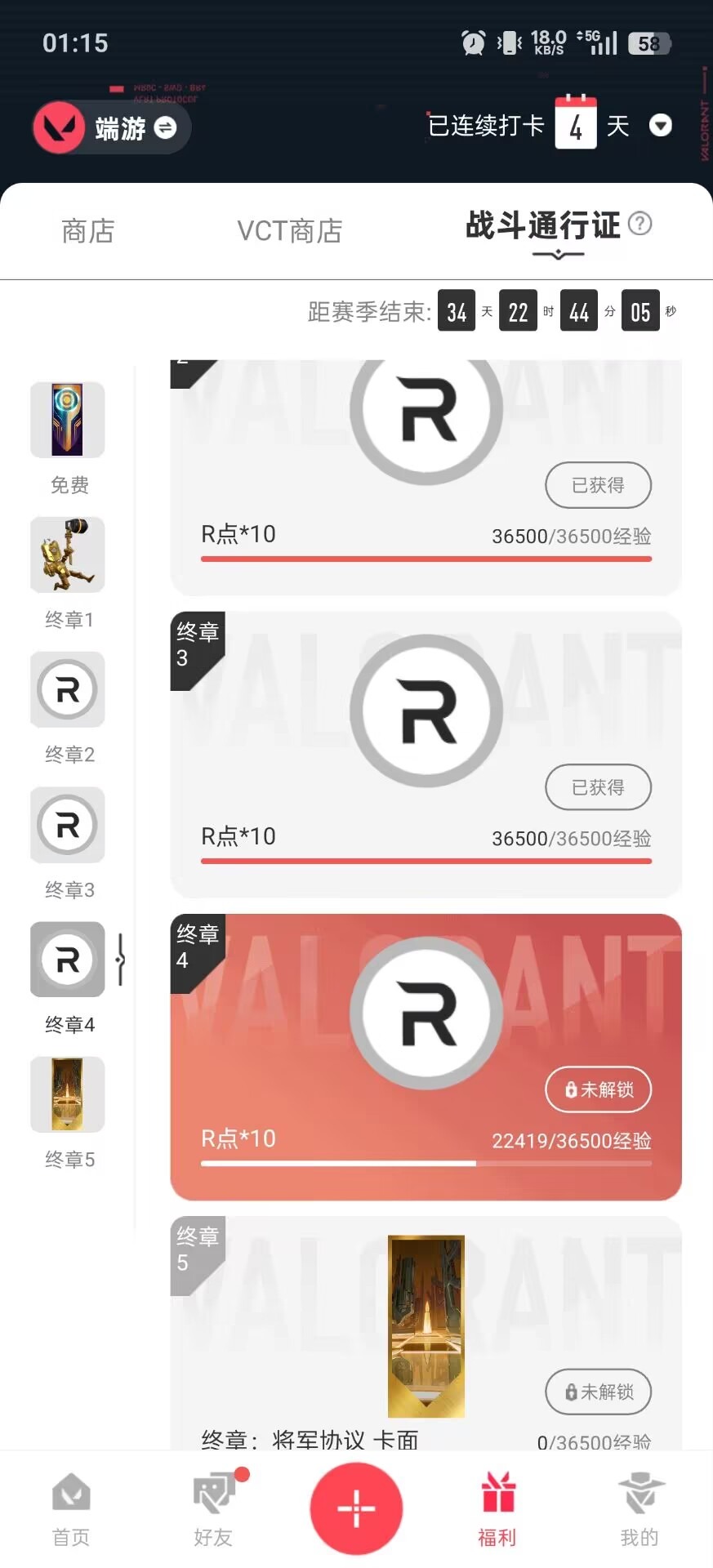Select the 终章3 R-point tier icon

67,826
